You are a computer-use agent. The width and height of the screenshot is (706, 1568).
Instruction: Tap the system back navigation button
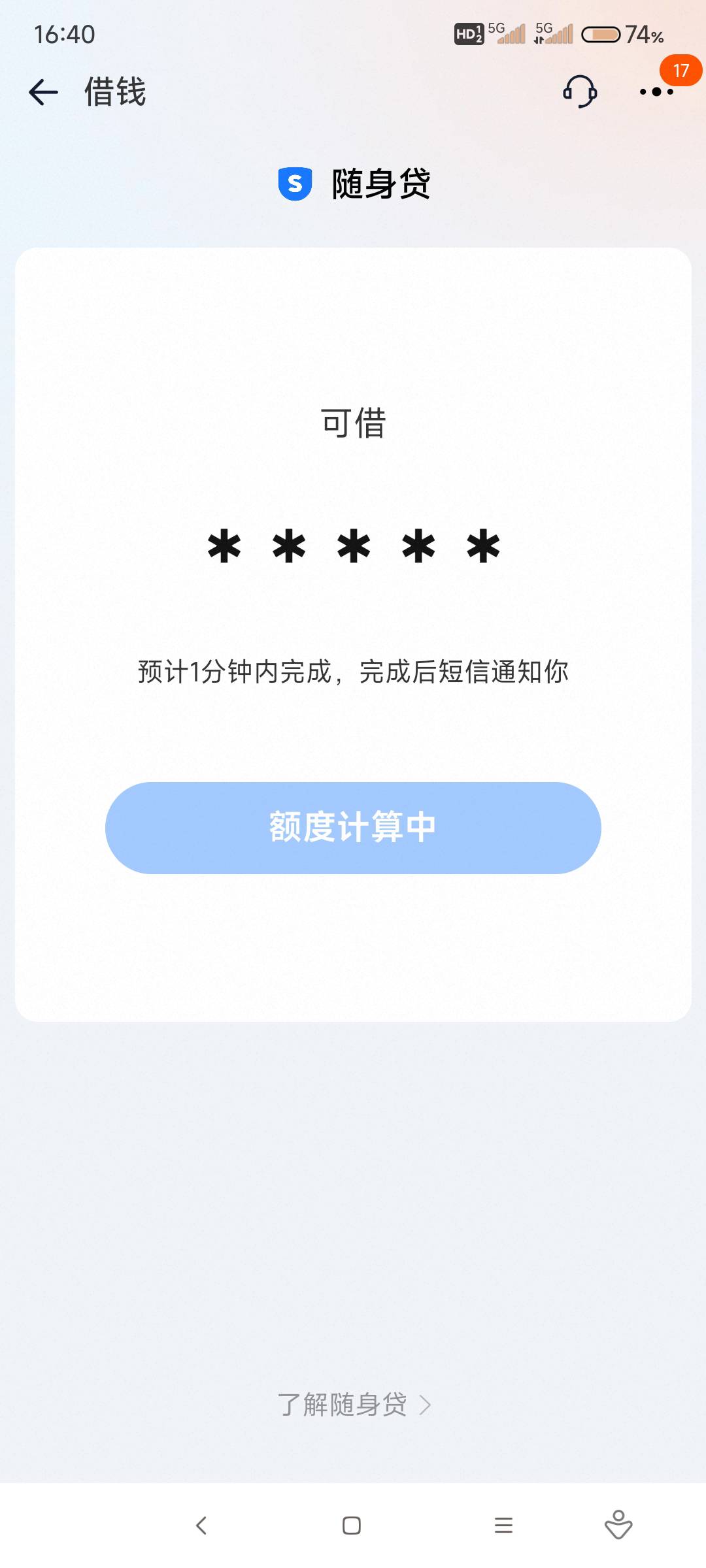(x=201, y=1526)
